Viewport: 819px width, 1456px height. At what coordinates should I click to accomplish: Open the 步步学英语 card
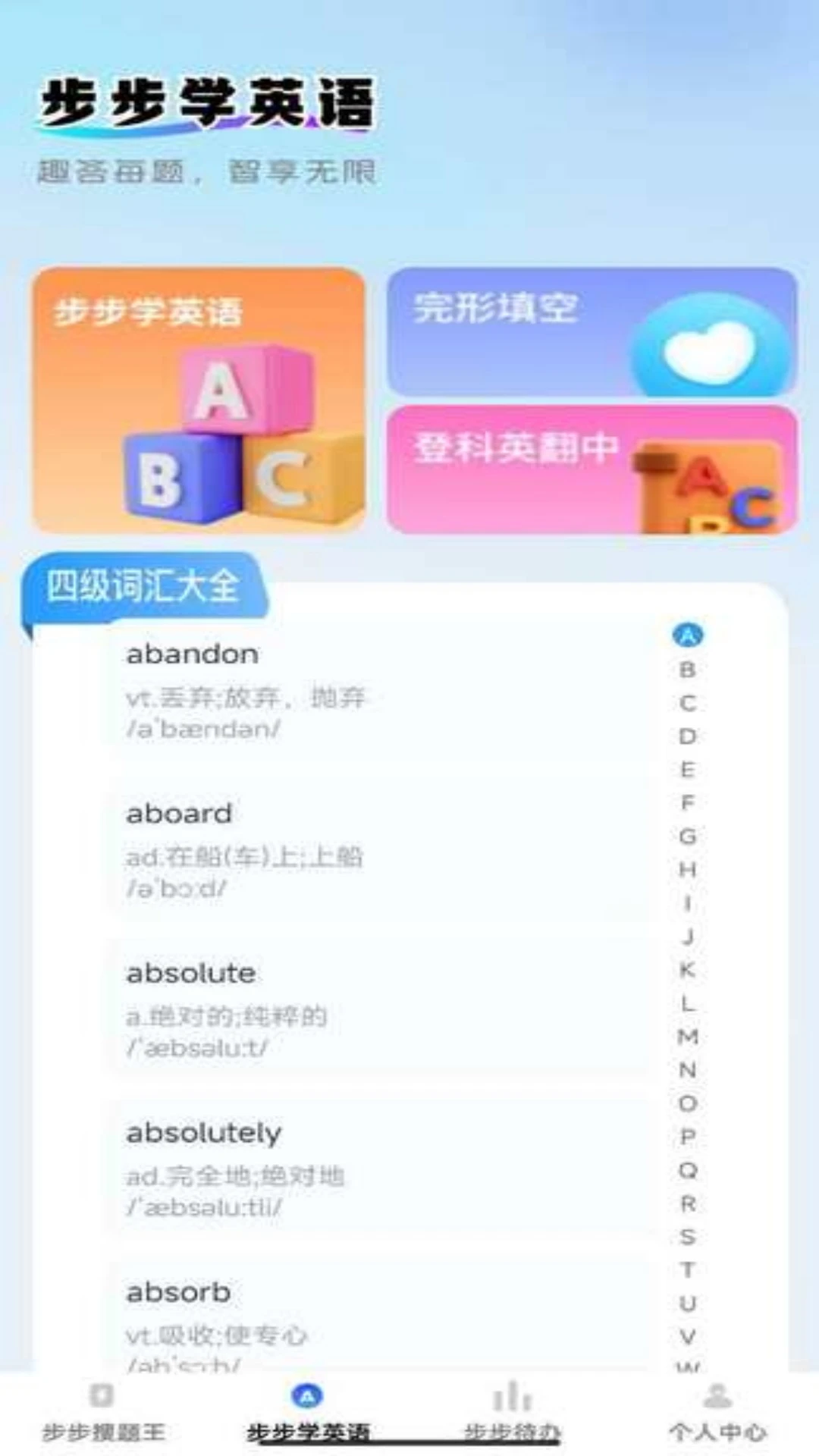pos(199,400)
